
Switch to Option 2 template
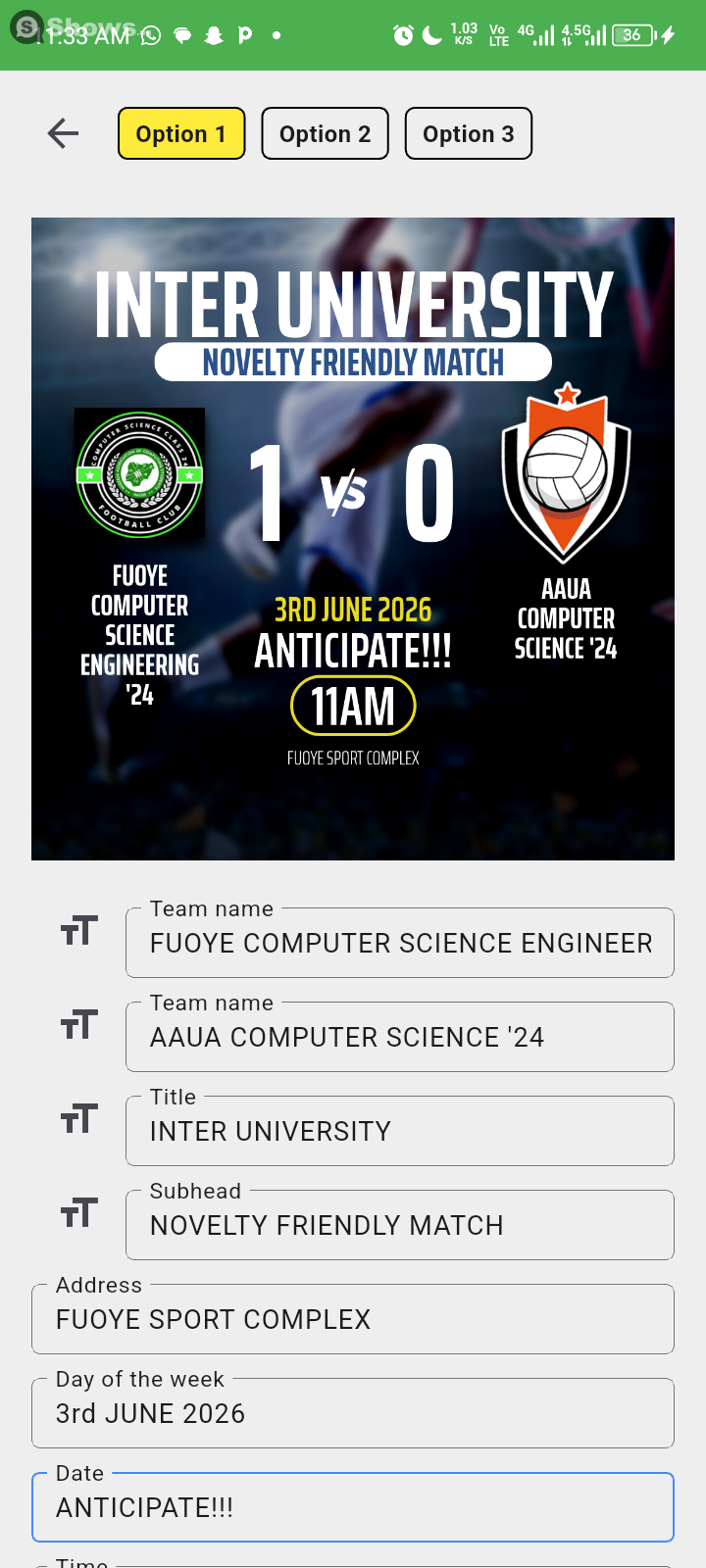click(325, 133)
